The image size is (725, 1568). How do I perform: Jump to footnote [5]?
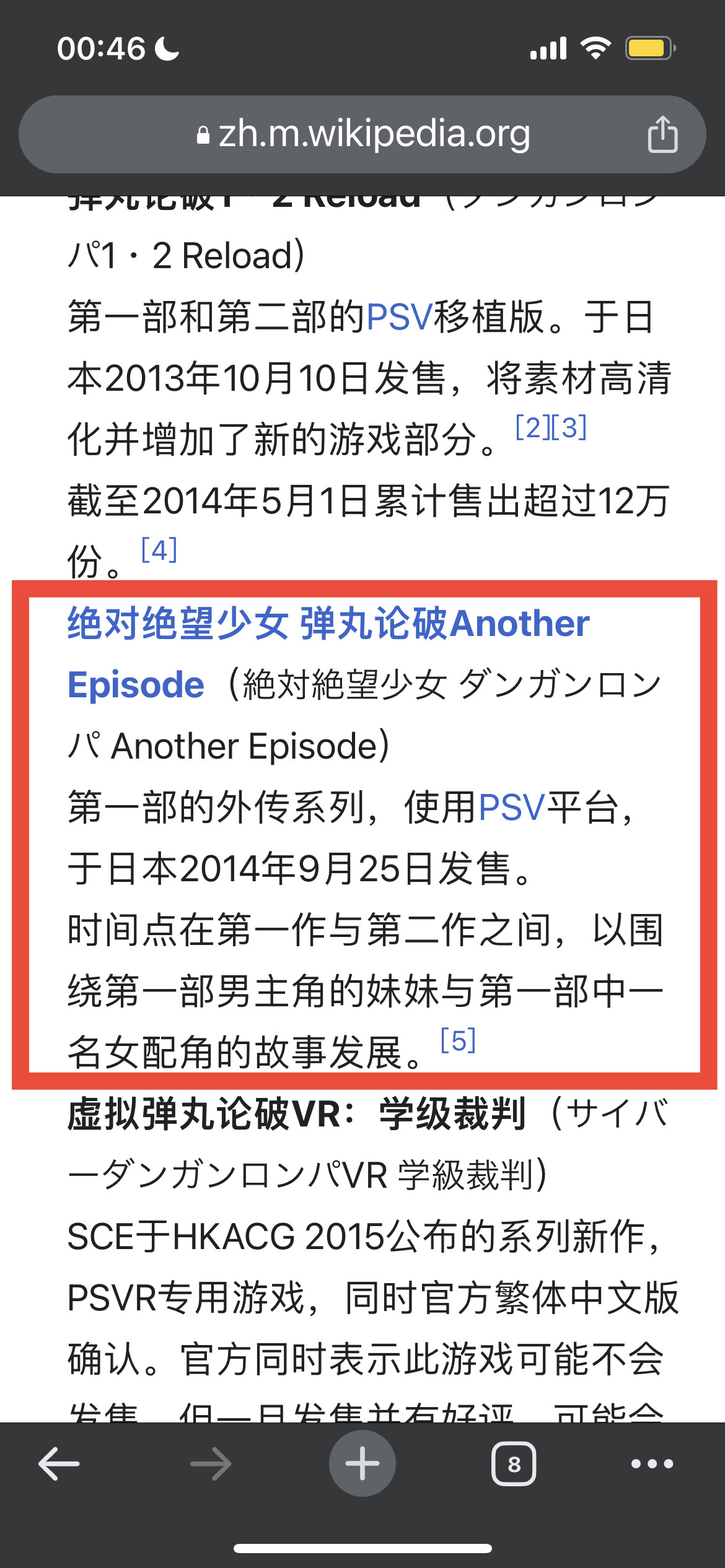[x=459, y=1040]
